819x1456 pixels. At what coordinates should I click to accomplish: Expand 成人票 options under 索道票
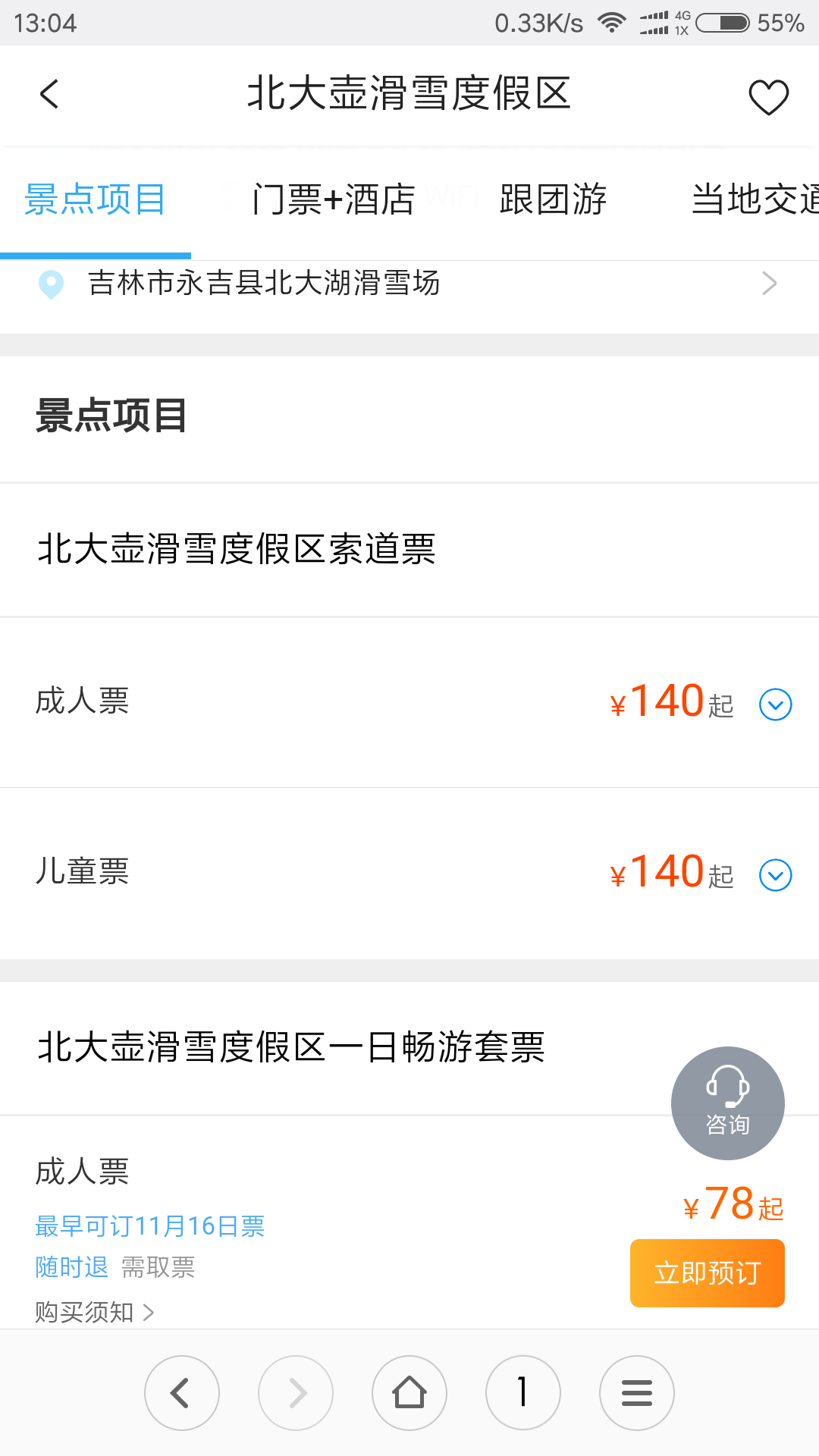pos(775,704)
